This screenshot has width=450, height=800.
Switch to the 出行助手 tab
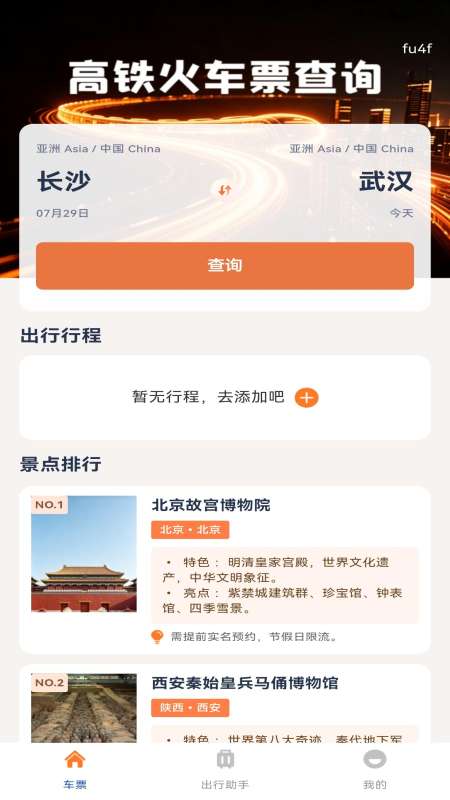[x=225, y=769]
